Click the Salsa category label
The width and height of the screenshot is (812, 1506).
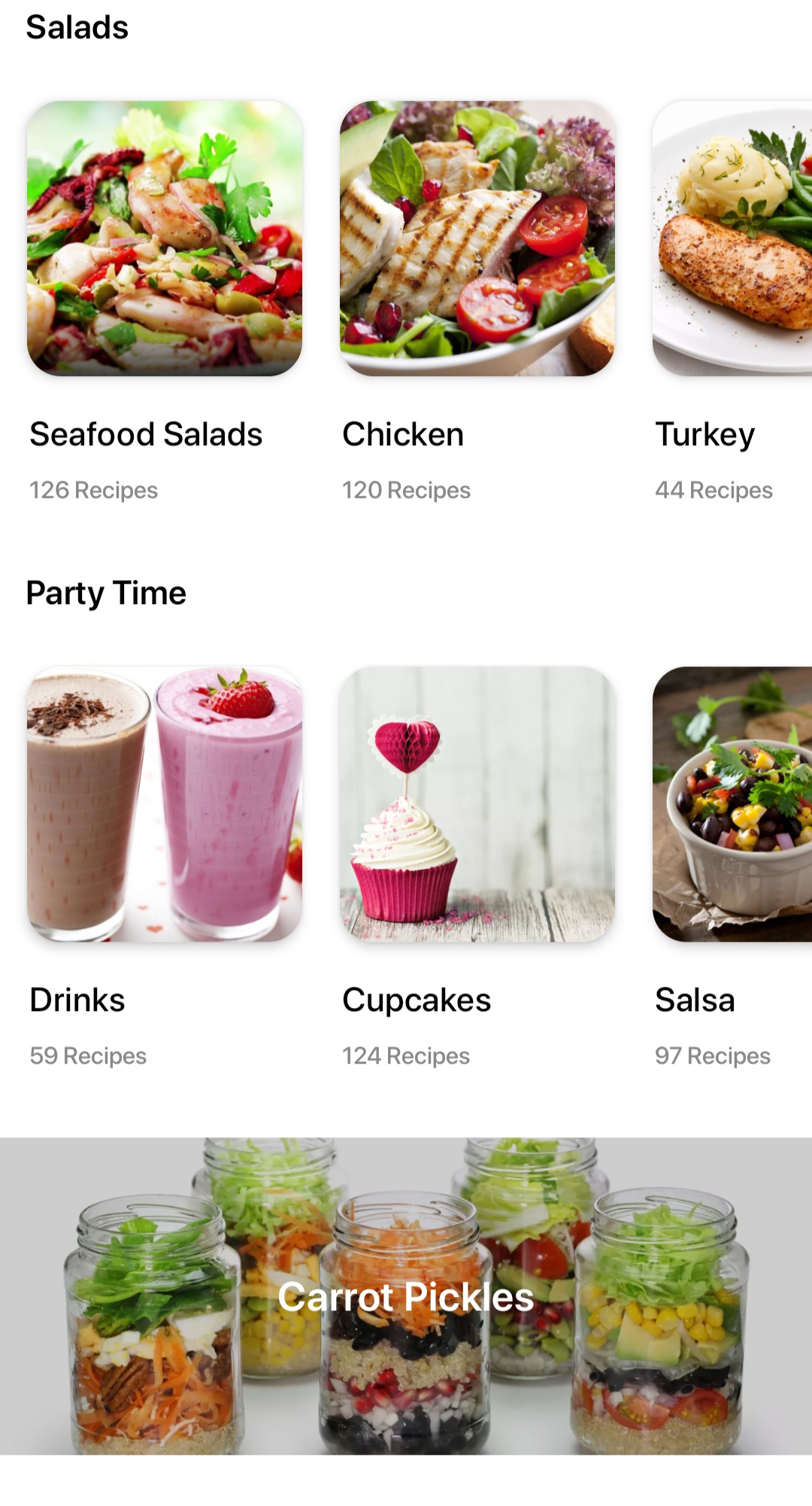pos(694,999)
